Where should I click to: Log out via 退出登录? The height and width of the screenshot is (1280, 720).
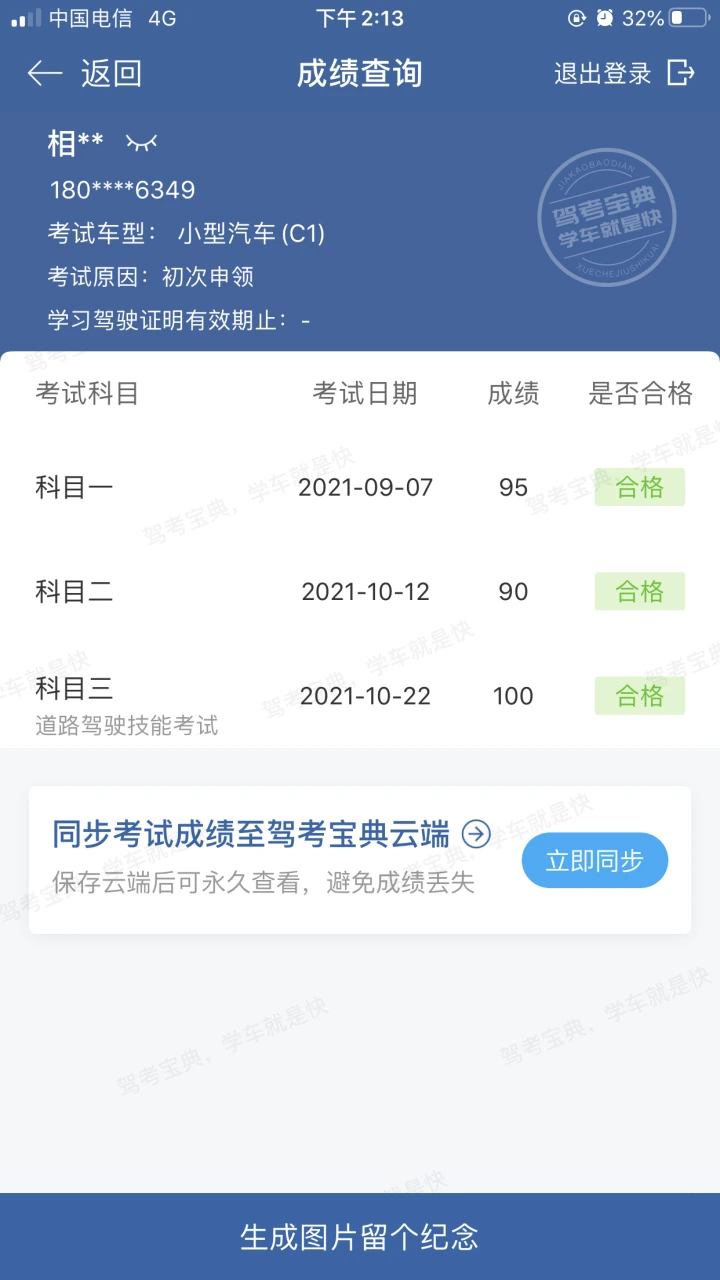[624, 73]
